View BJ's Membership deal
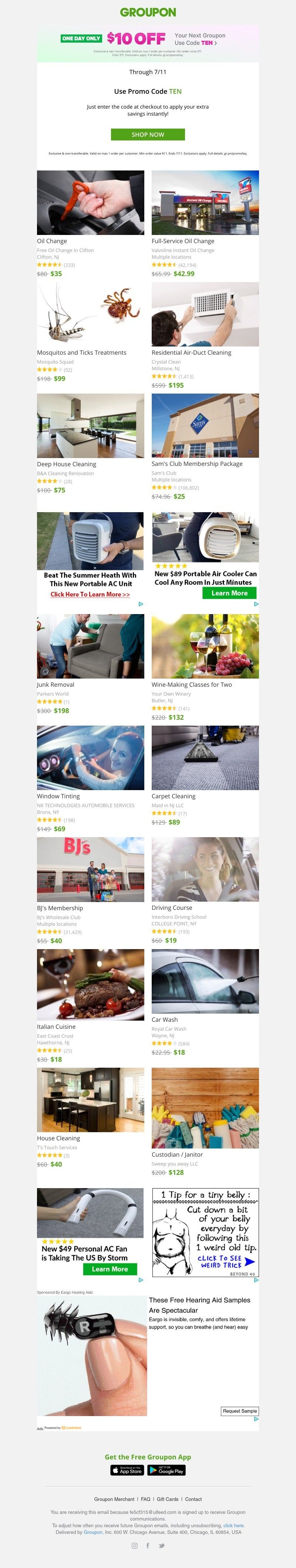Screen dimensions: 296x1568 [90, 870]
